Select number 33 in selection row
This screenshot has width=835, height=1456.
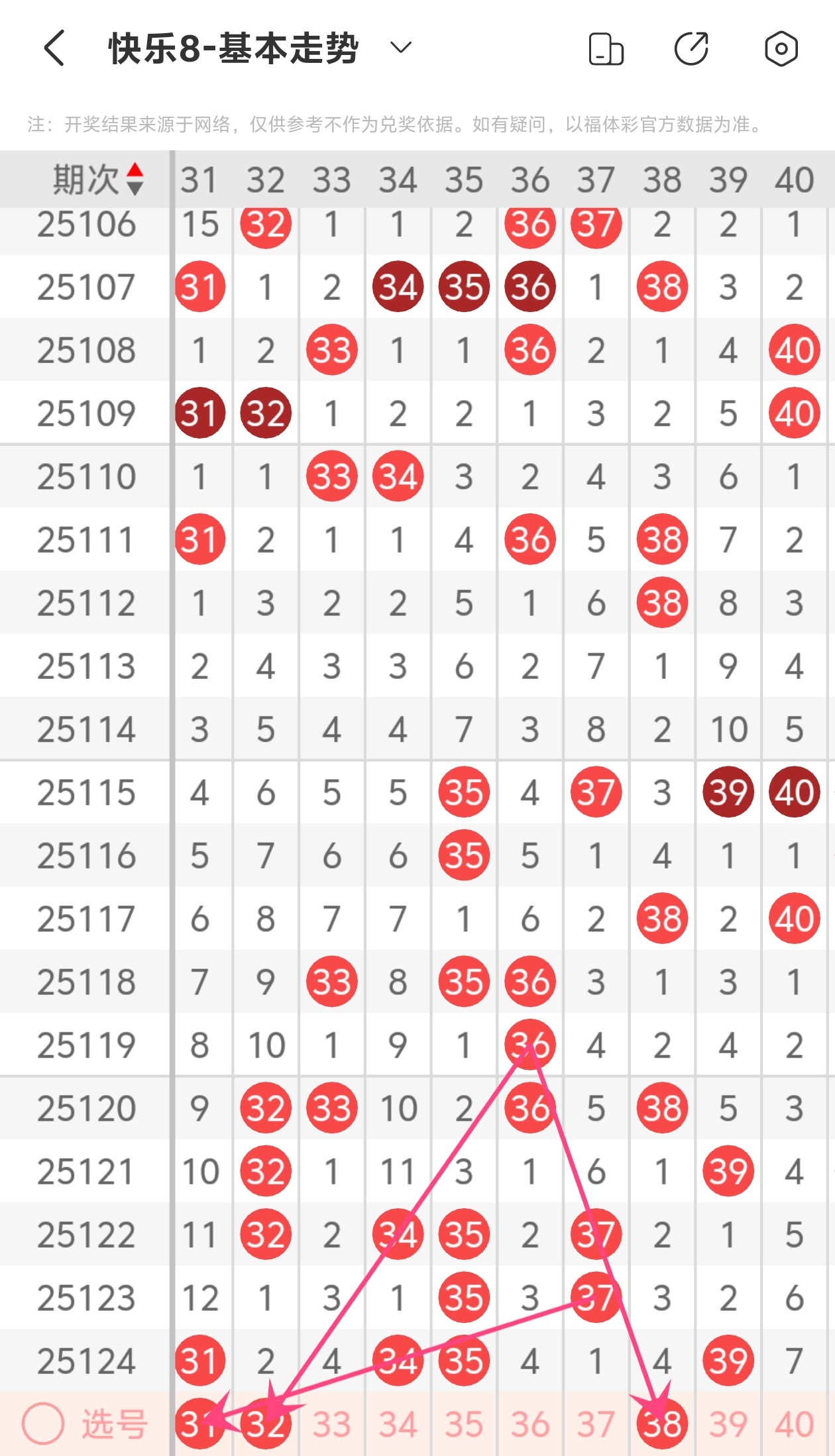click(x=331, y=1424)
